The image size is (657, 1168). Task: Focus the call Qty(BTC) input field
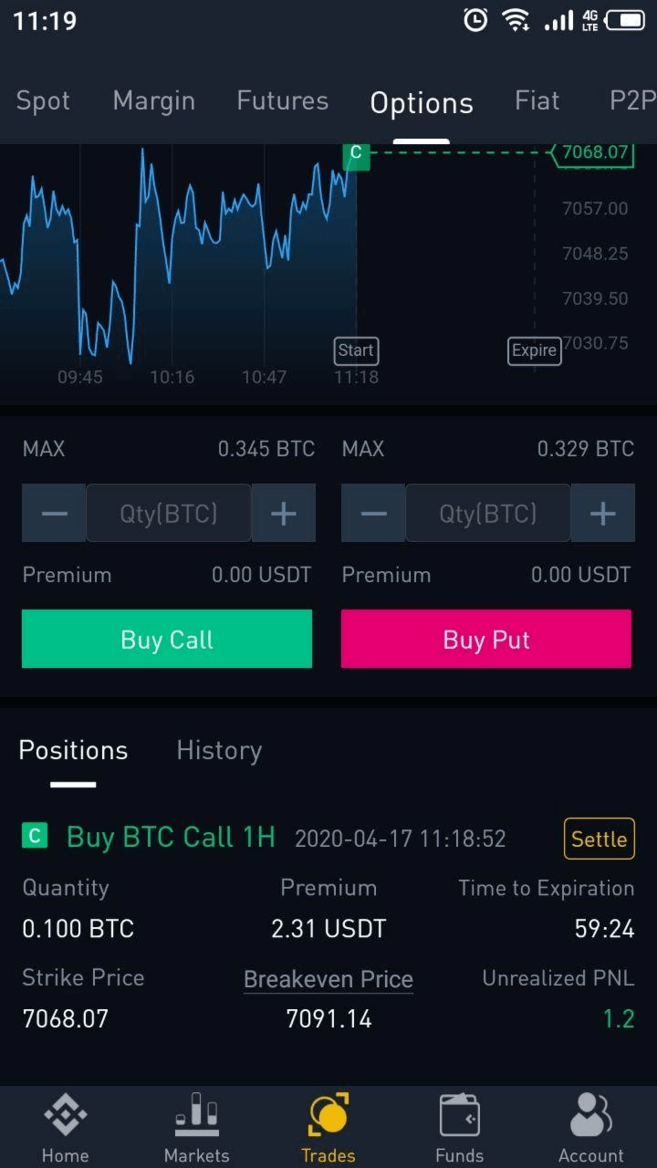click(169, 513)
